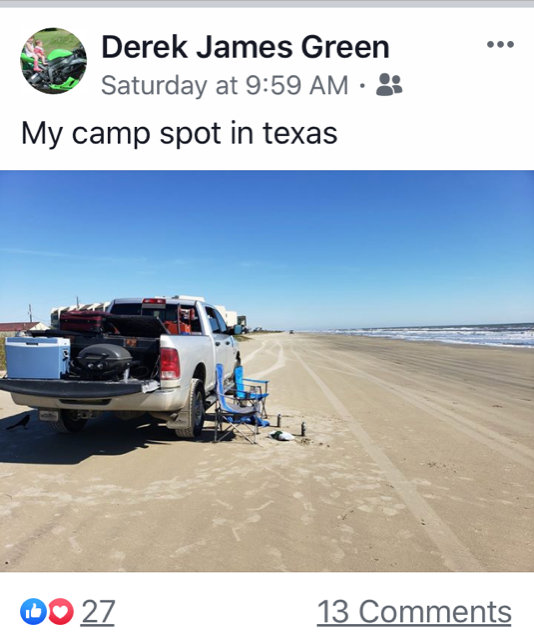Image resolution: width=534 pixels, height=640 pixels.
Task: Open the beach camp spot photo
Action: click(x=267, y=371)
